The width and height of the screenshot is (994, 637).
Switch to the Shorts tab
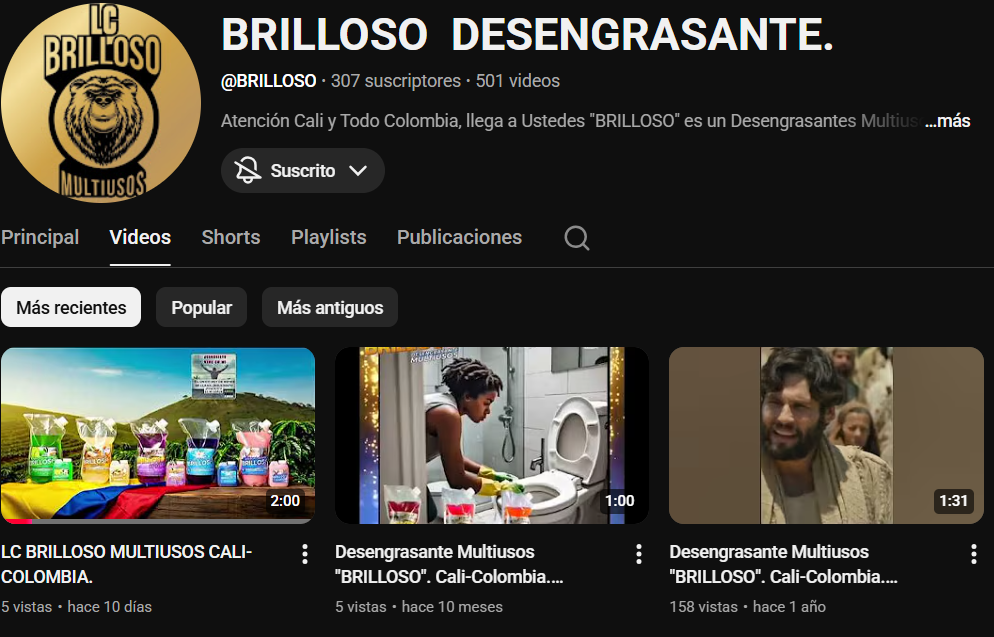[231, 238]
